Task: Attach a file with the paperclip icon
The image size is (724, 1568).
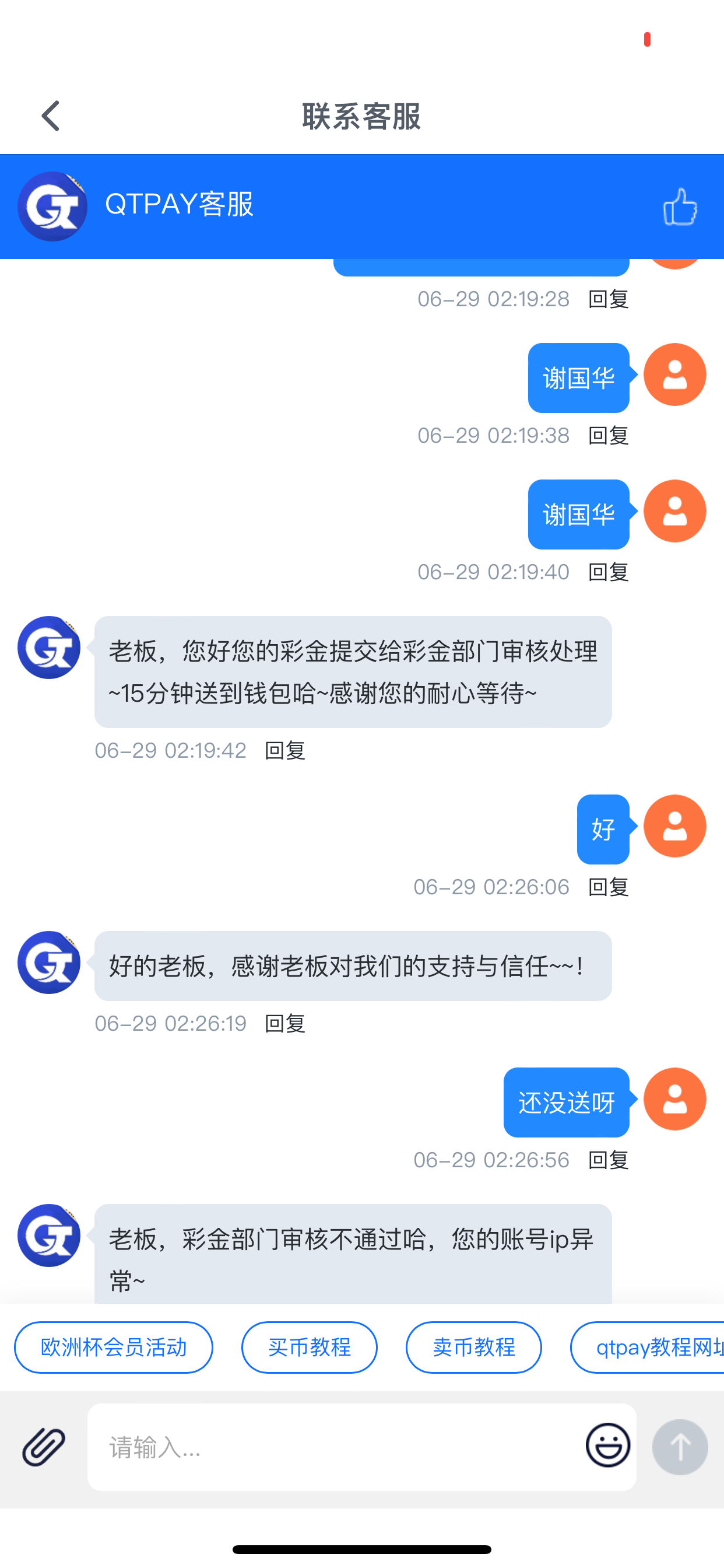Action: coord(44,1446)
